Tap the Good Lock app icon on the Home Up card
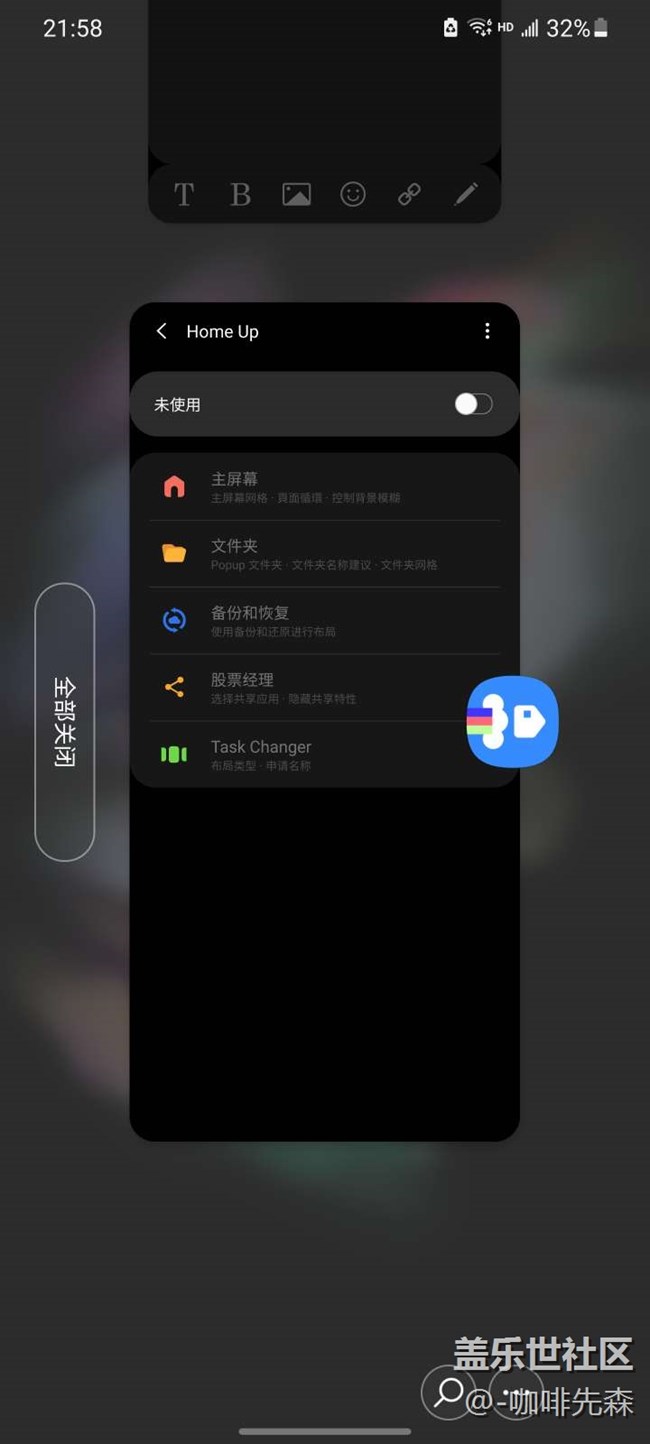This screenshot has height=1444, width=650. (x=512, y=722)
